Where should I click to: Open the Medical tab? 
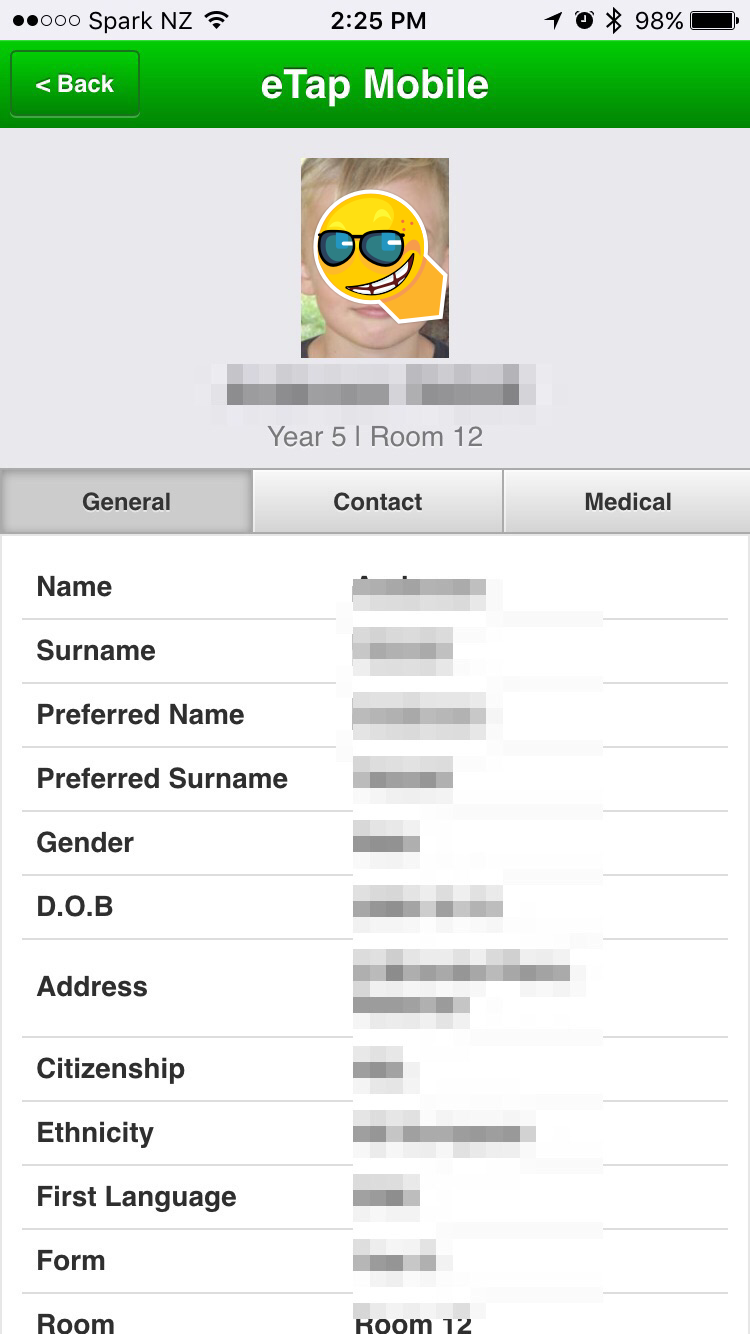tap(627, 501)
